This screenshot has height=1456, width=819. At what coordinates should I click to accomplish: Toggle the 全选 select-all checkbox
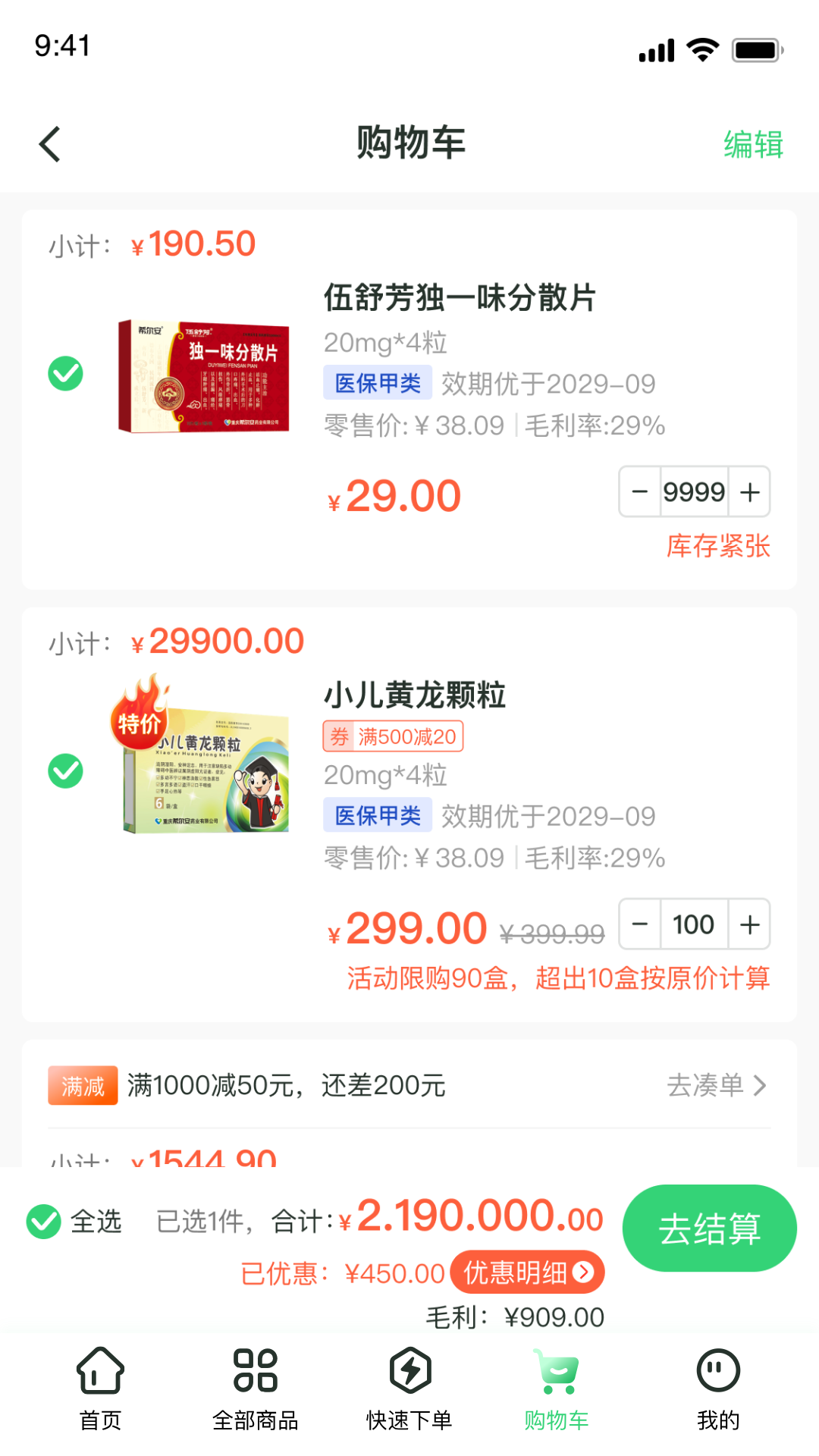tap(45, 1222)
